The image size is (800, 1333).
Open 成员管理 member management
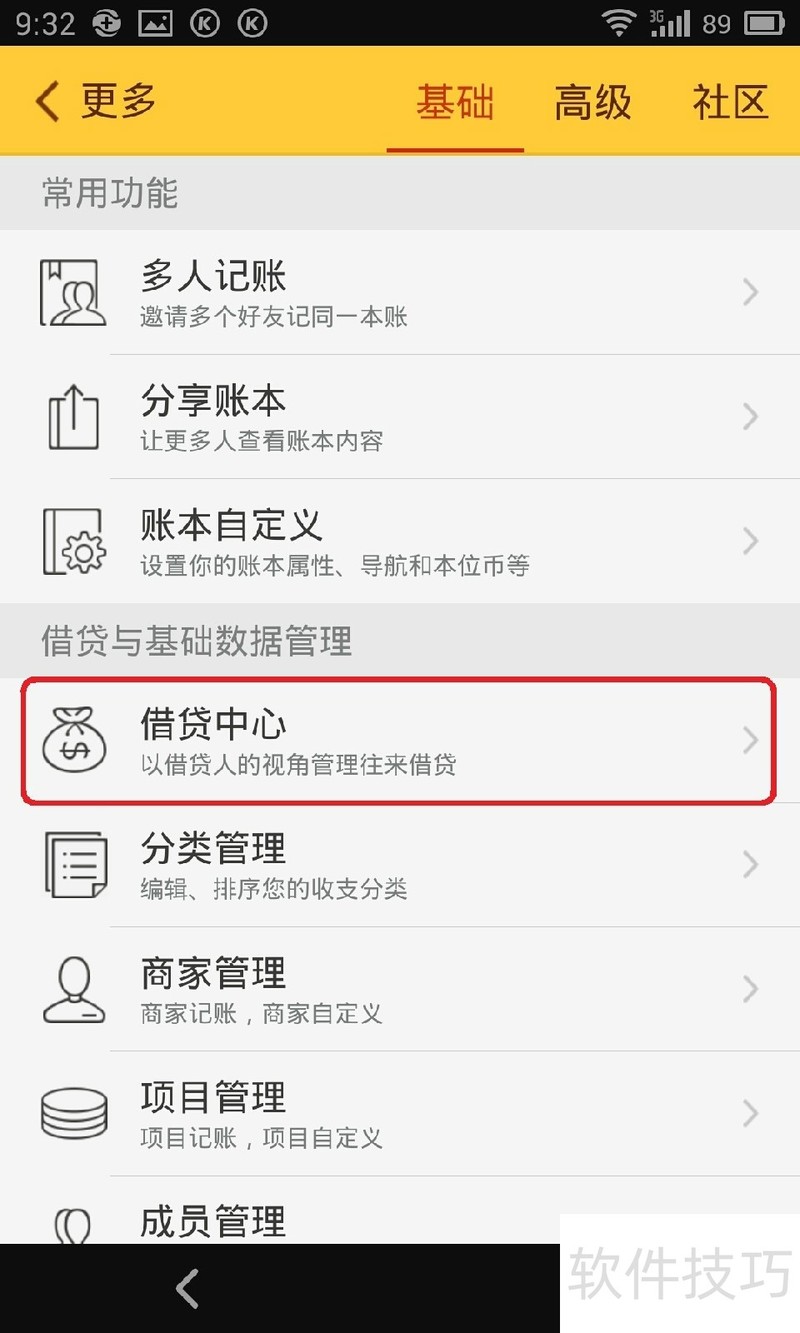(x=400, y=1220)
